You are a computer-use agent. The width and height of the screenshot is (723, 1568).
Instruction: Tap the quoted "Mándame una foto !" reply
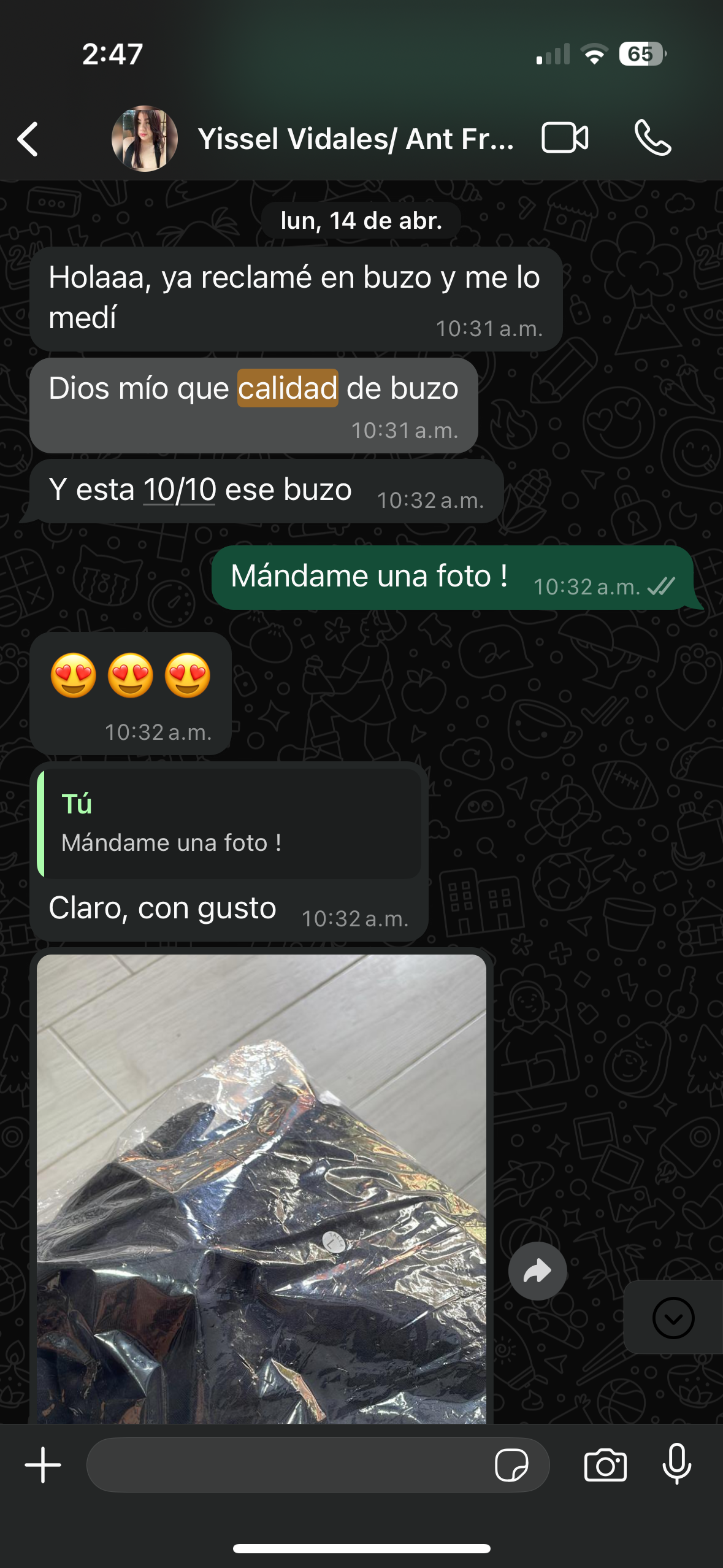pyautogui.click(x=229, y=823)
